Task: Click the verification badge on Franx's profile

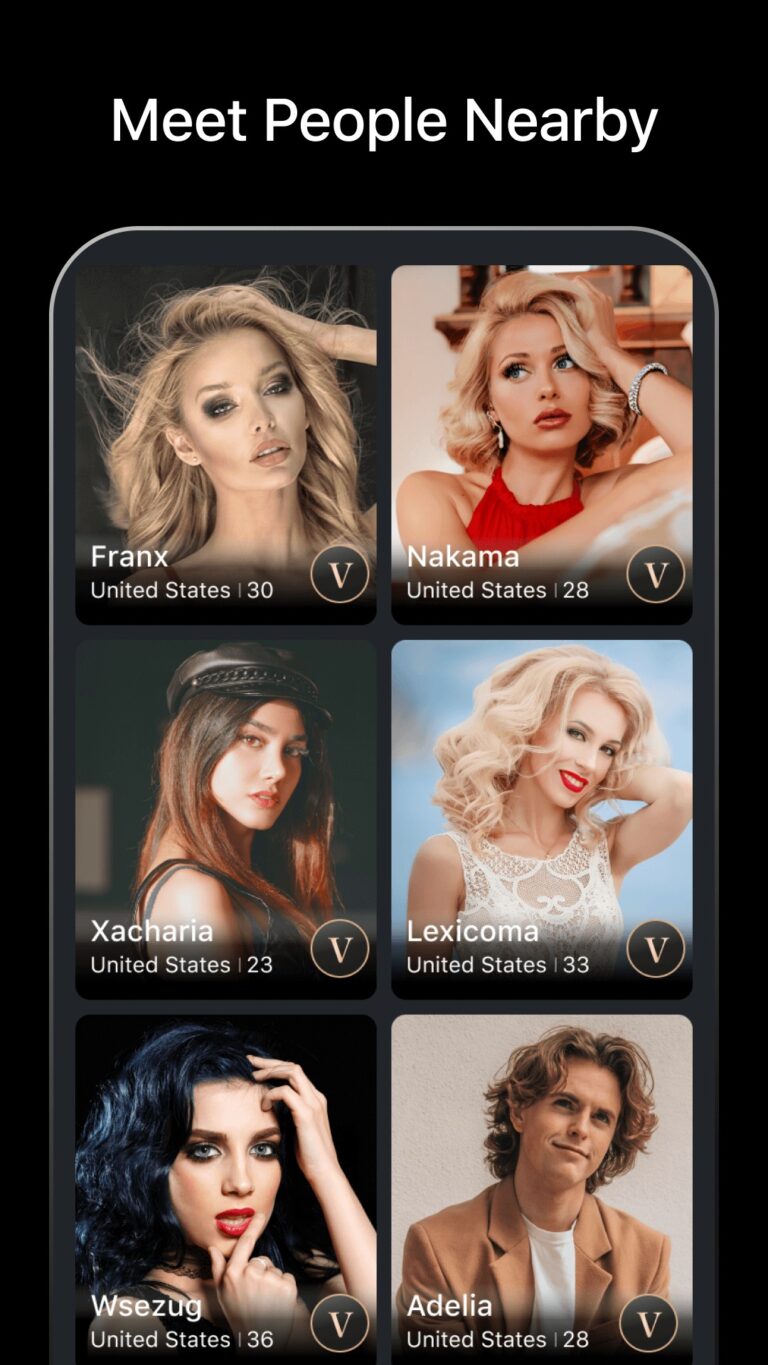Action: 340,575
